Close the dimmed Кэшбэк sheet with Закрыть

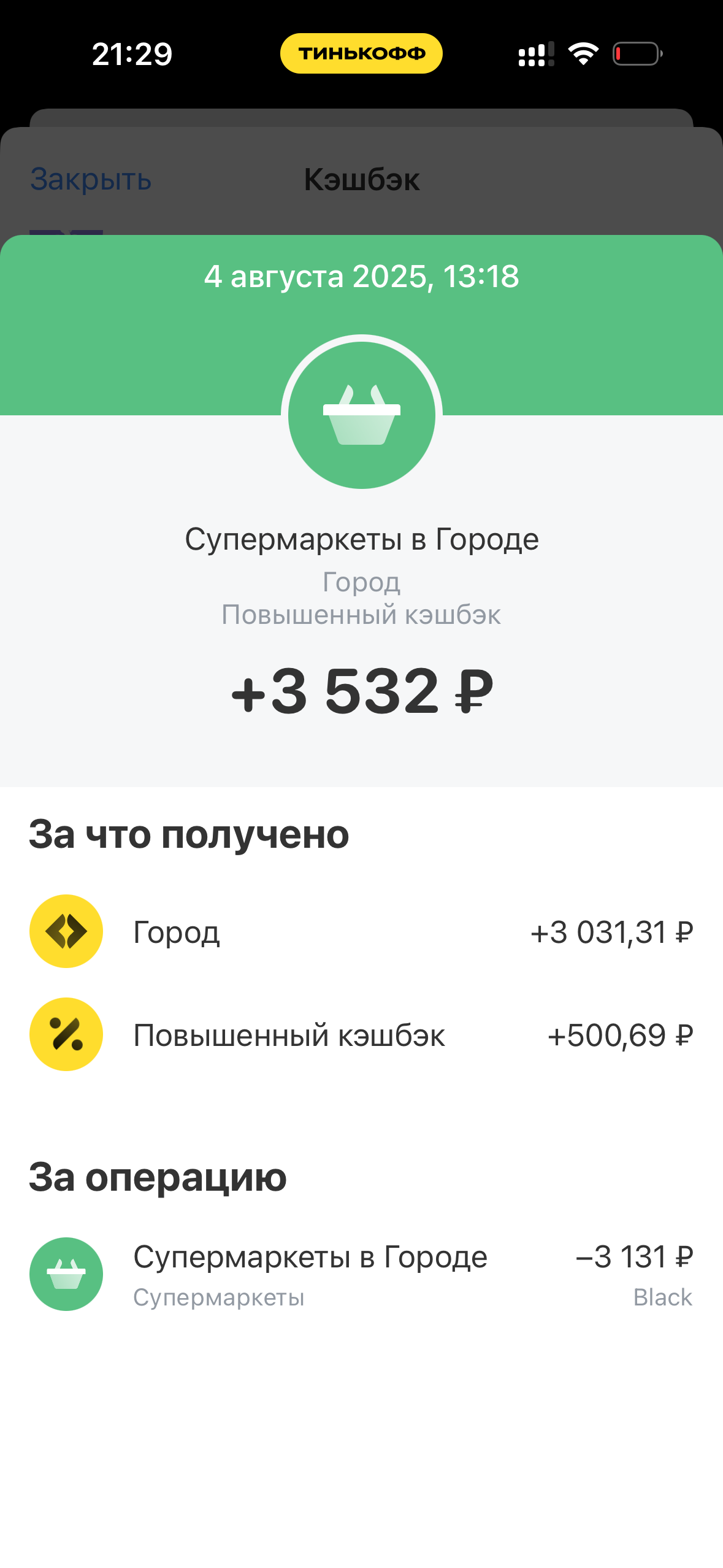(91, 180)
